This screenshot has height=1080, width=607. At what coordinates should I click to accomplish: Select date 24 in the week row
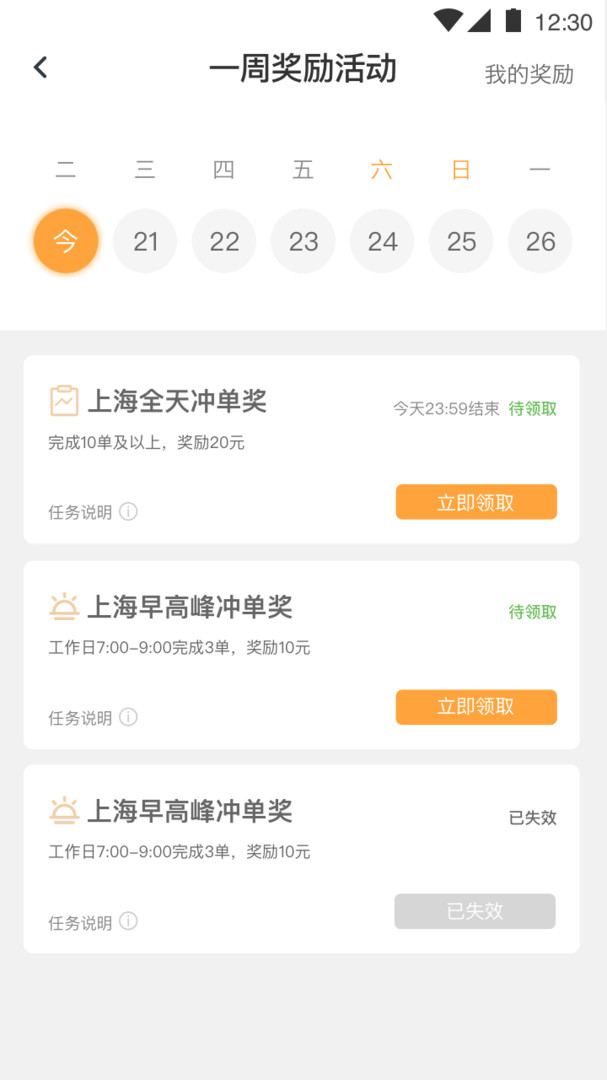point(382,241)
